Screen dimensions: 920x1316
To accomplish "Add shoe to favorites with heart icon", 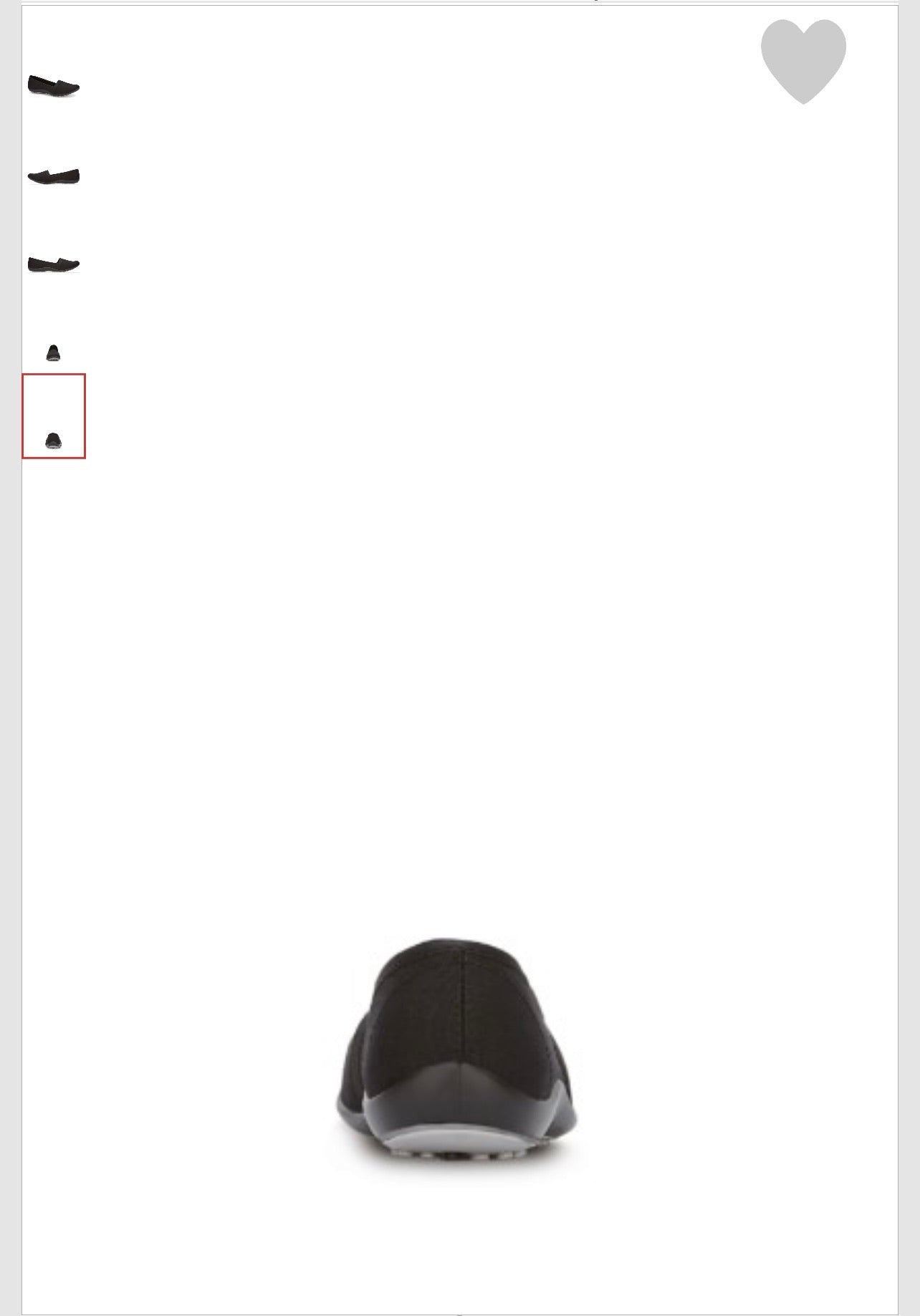I will [803, 61].
